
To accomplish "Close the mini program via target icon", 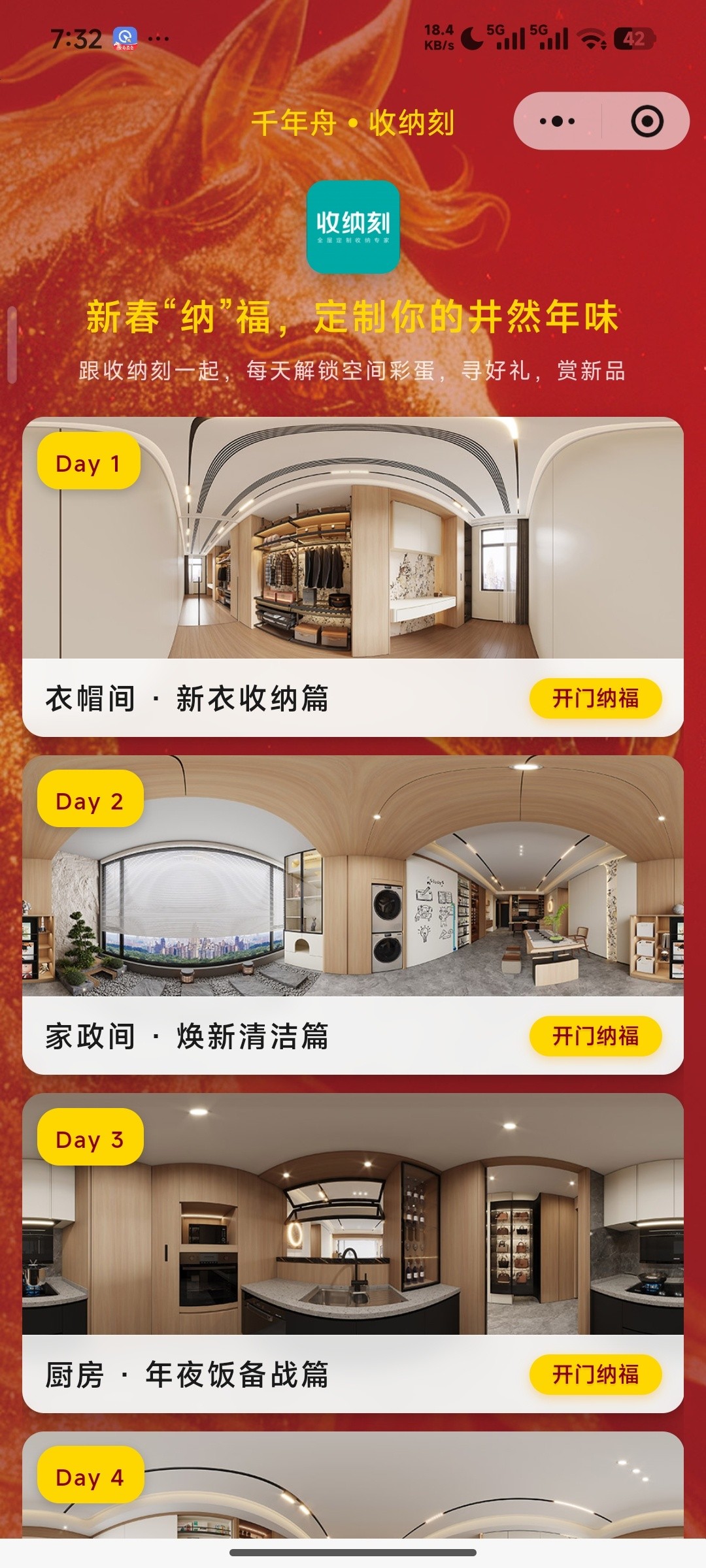I will pyautogui.click(x=647, y=122).
